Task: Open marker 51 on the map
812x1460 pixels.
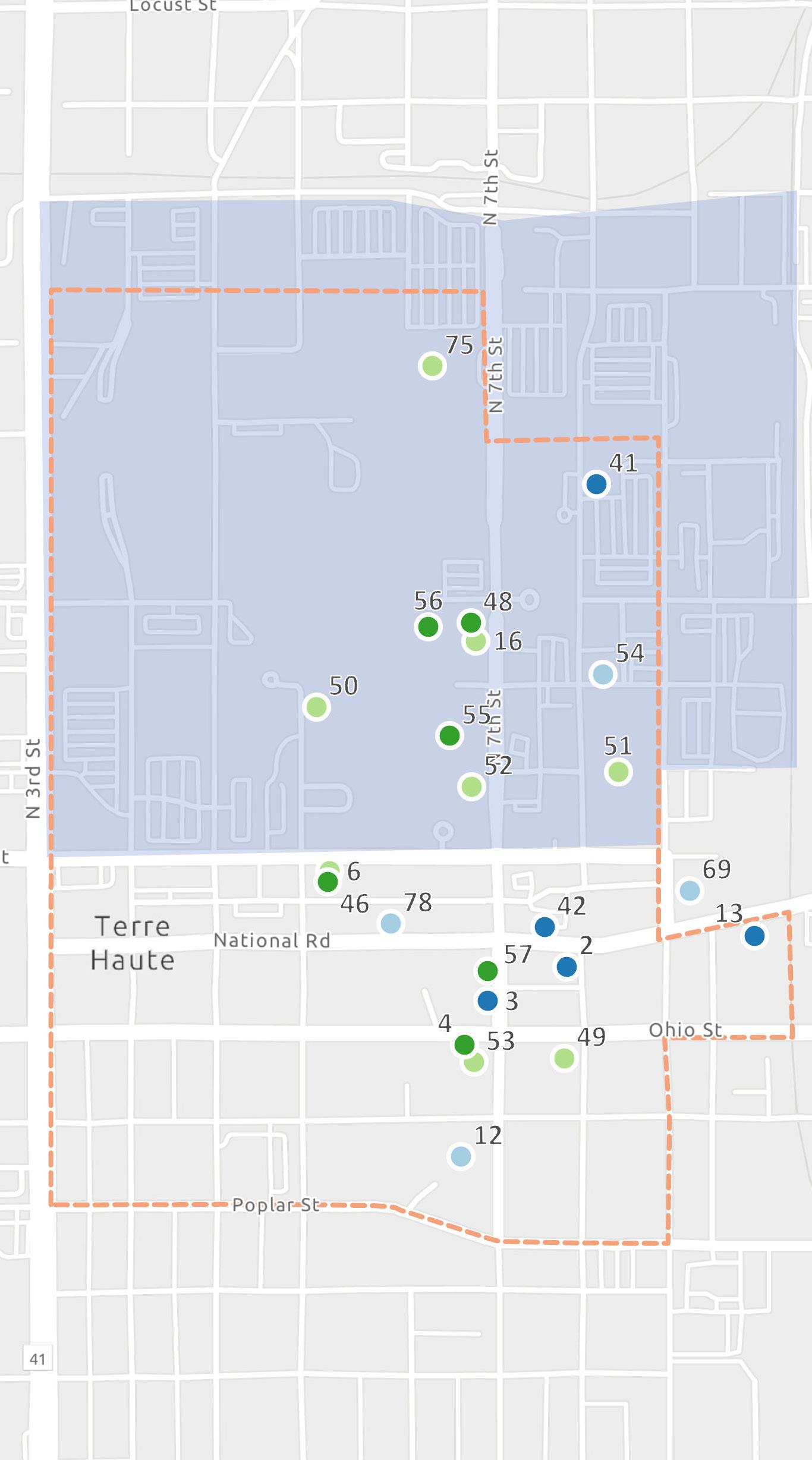Action: point(618,772)
